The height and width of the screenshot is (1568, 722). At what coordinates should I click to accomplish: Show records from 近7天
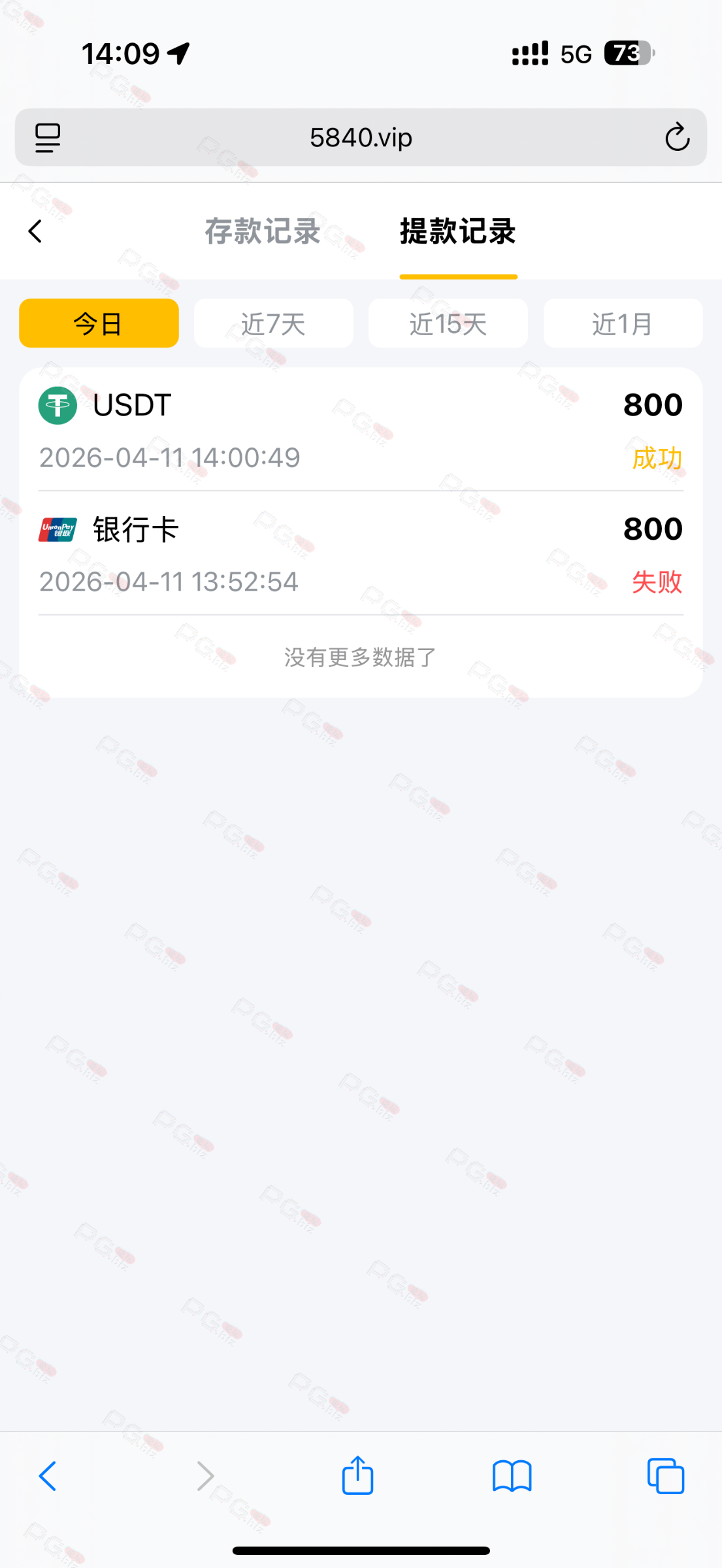(x=273, y=323)
